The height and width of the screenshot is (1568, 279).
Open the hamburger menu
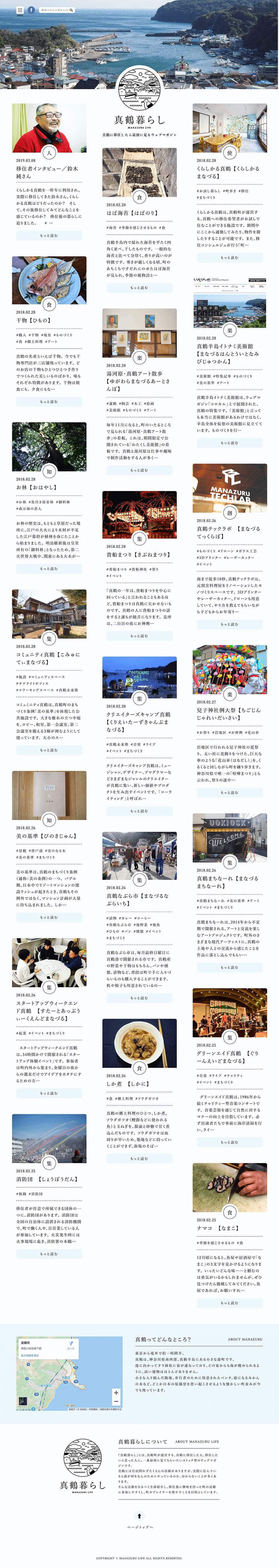(x=20, y=10)
